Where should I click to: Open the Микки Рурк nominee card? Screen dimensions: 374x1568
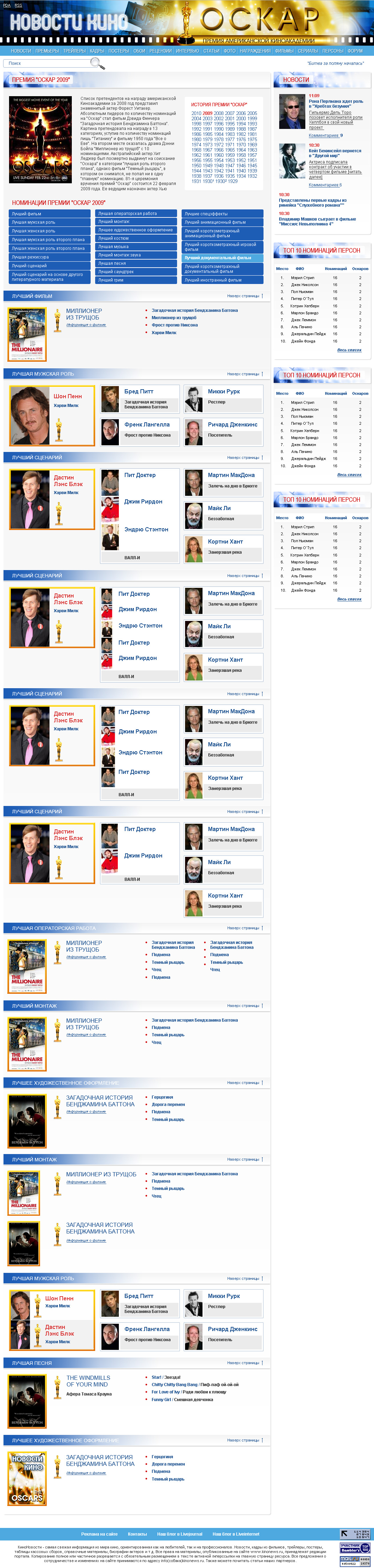tap(223, 391)
